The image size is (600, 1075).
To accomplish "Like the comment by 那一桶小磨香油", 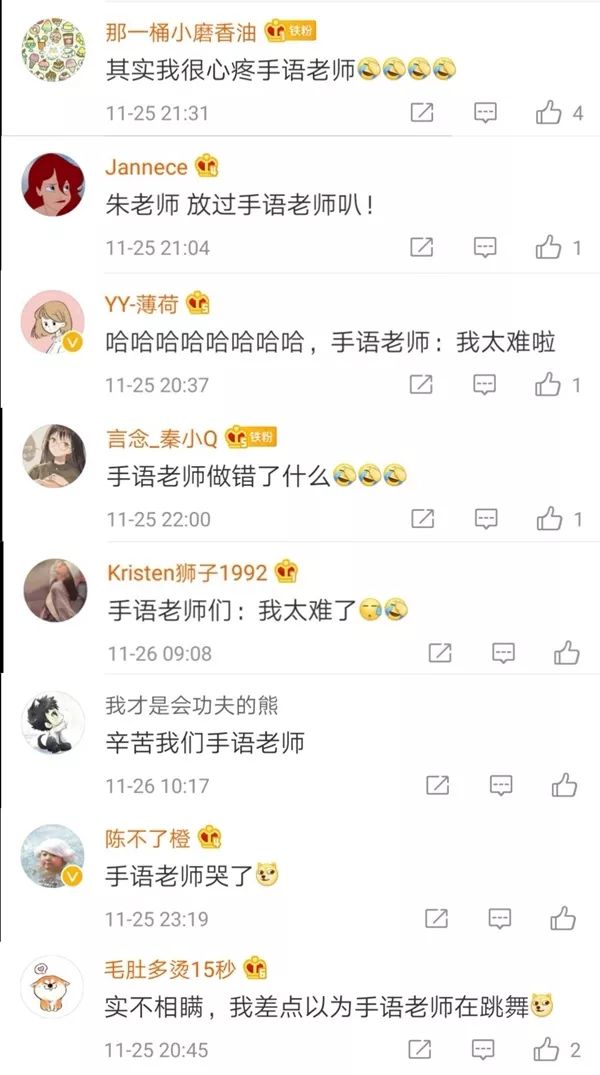I will (x=549, y=113).
